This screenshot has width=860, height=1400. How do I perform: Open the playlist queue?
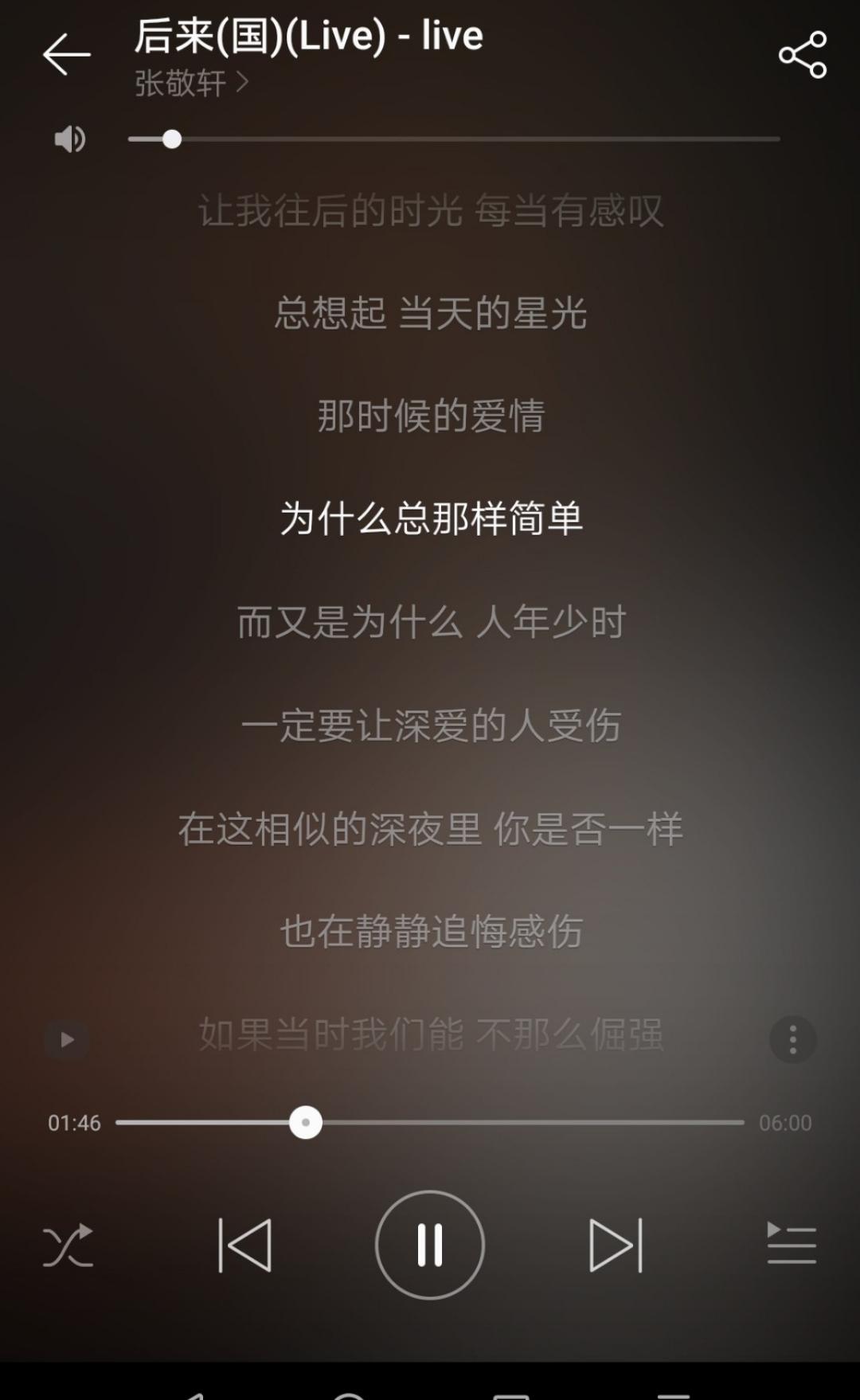coord(792,1243)
